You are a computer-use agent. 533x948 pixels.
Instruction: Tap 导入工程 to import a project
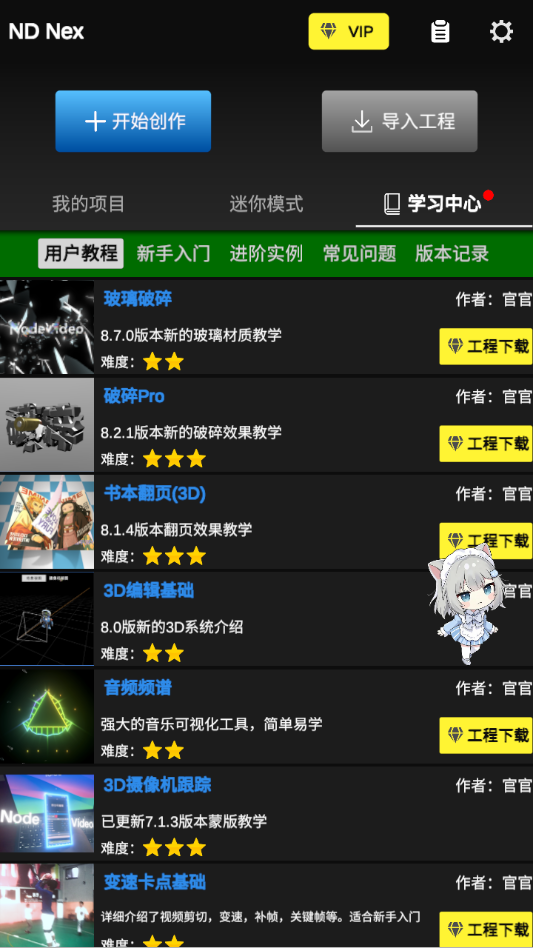click(399, 122)
